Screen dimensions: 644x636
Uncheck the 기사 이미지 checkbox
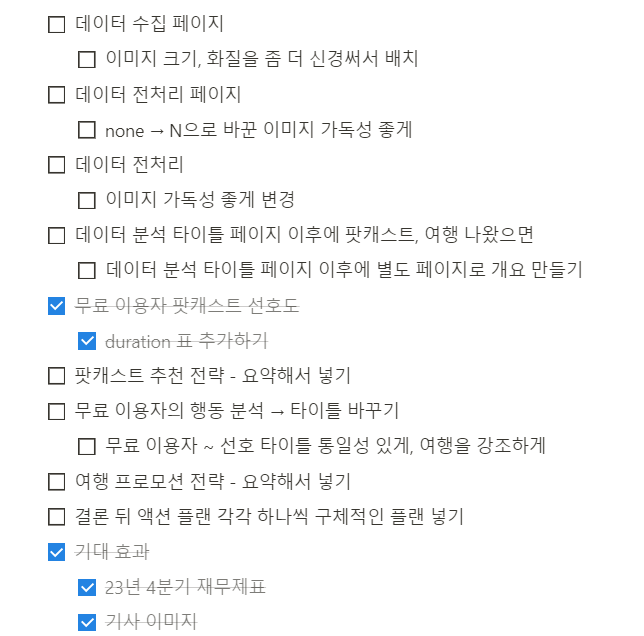(87, 622)
